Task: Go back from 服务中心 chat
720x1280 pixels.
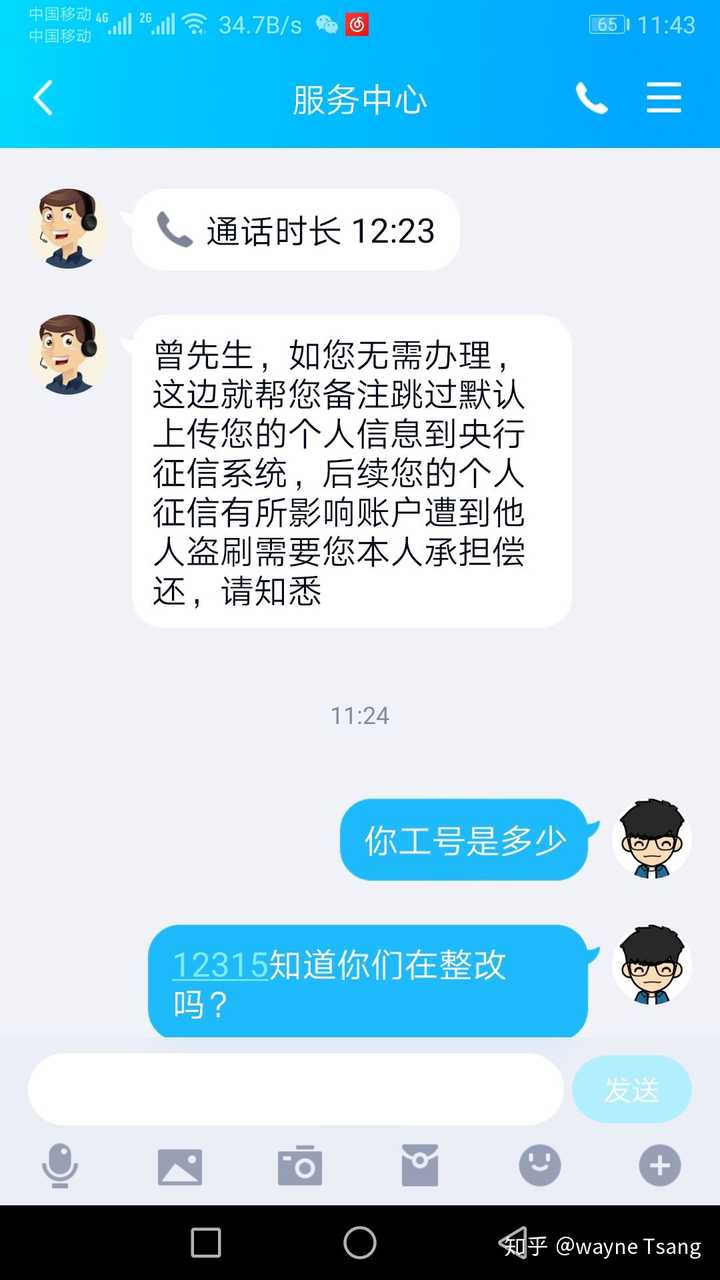Action: click(x=43, y=98)
